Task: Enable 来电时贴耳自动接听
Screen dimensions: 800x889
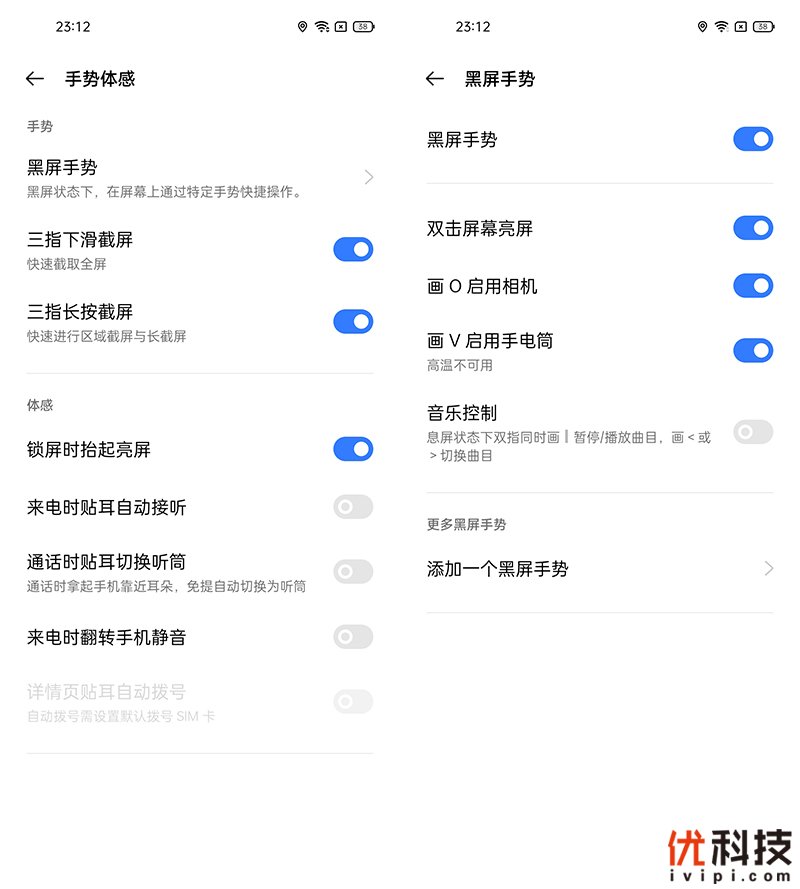Action: pyautogui.click(x=353, y=507)
